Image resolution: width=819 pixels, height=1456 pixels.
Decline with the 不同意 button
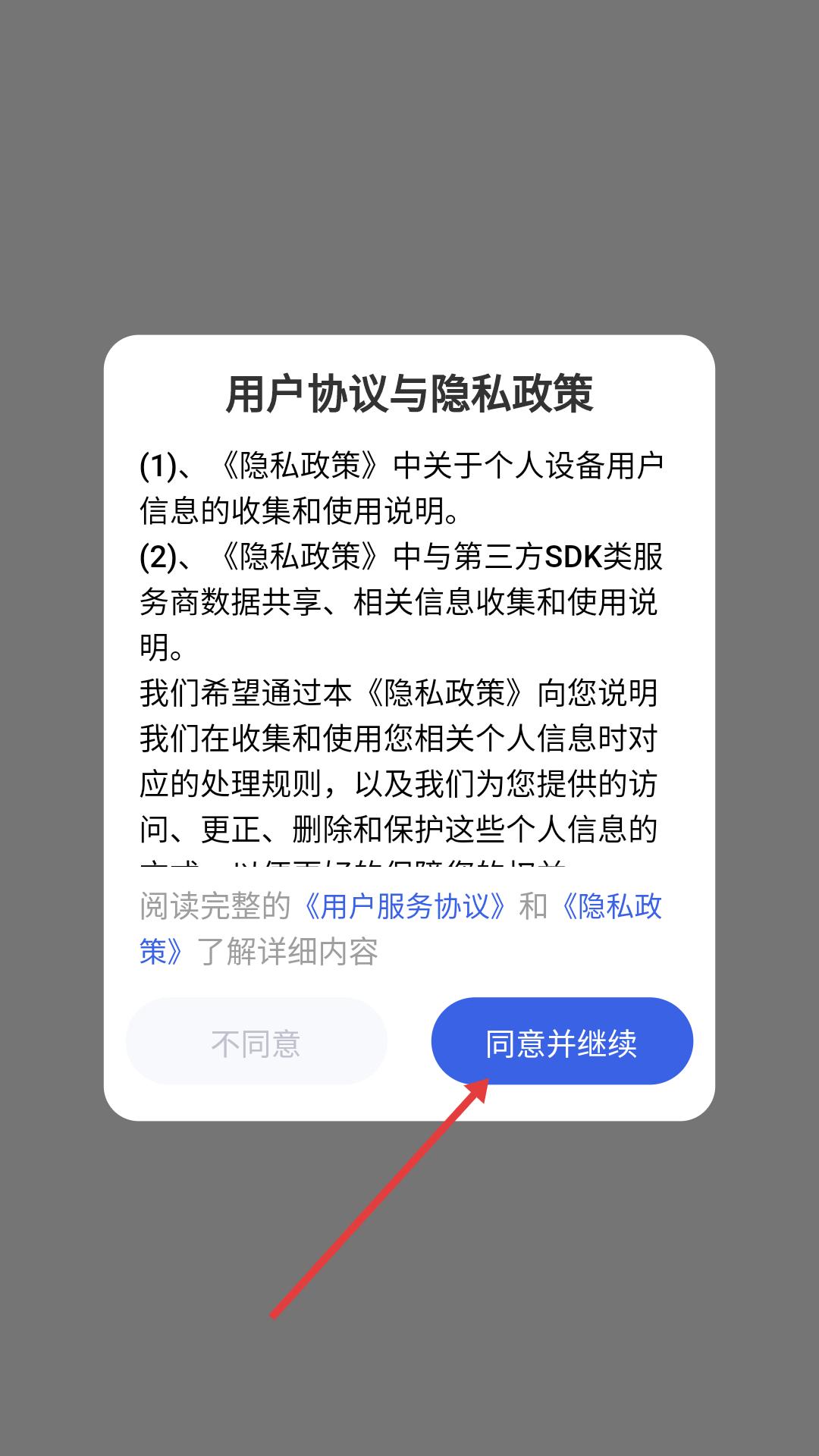click(256, 1041)
